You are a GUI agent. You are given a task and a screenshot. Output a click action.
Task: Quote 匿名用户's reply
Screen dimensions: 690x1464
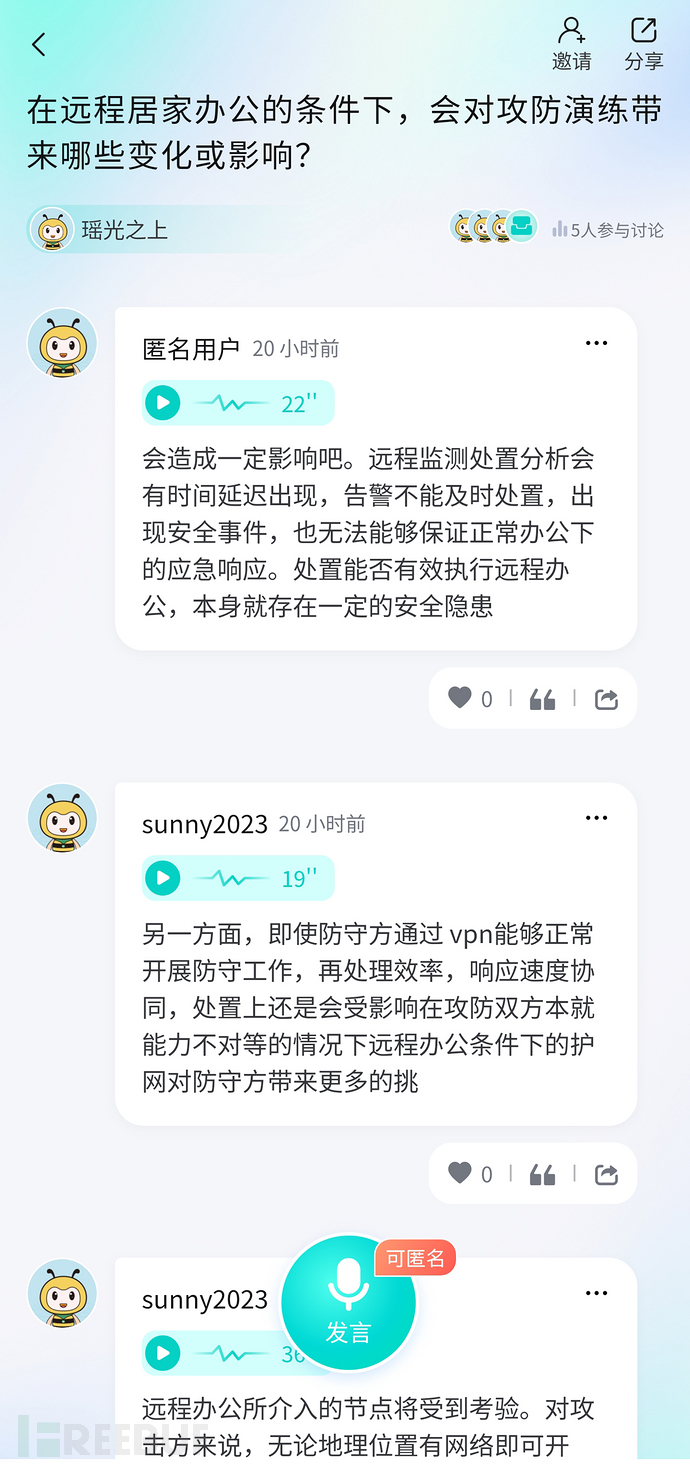[542, 699]
